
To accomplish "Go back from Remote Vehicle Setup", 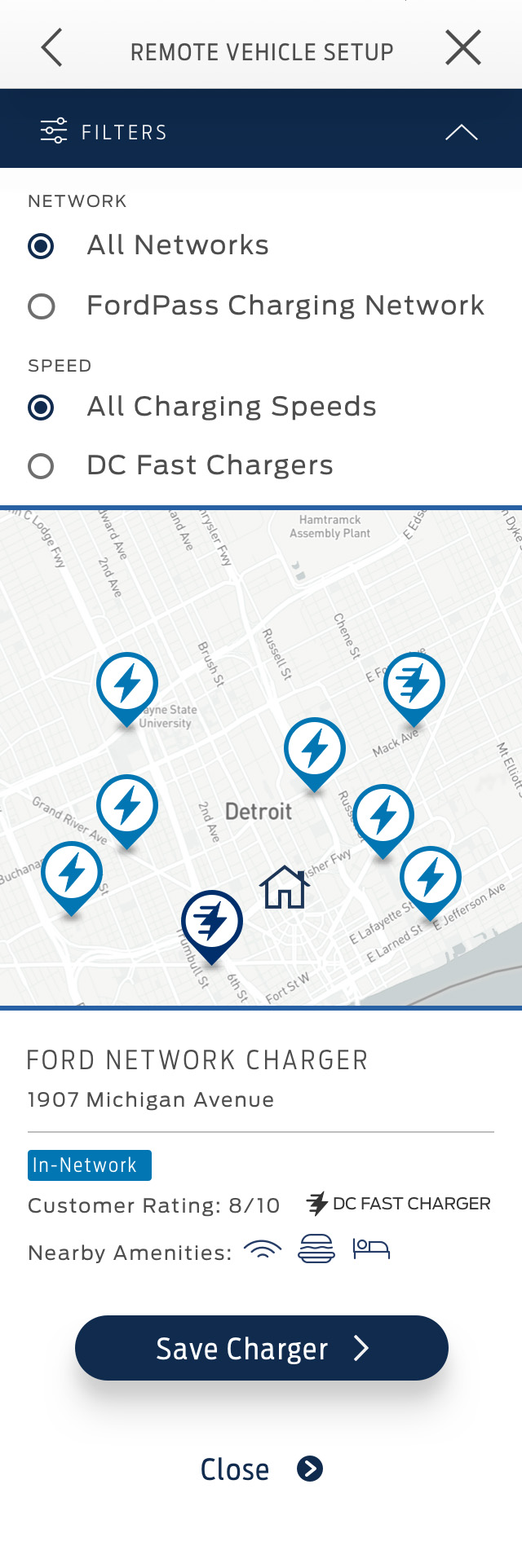I will [x=52, y=47].
